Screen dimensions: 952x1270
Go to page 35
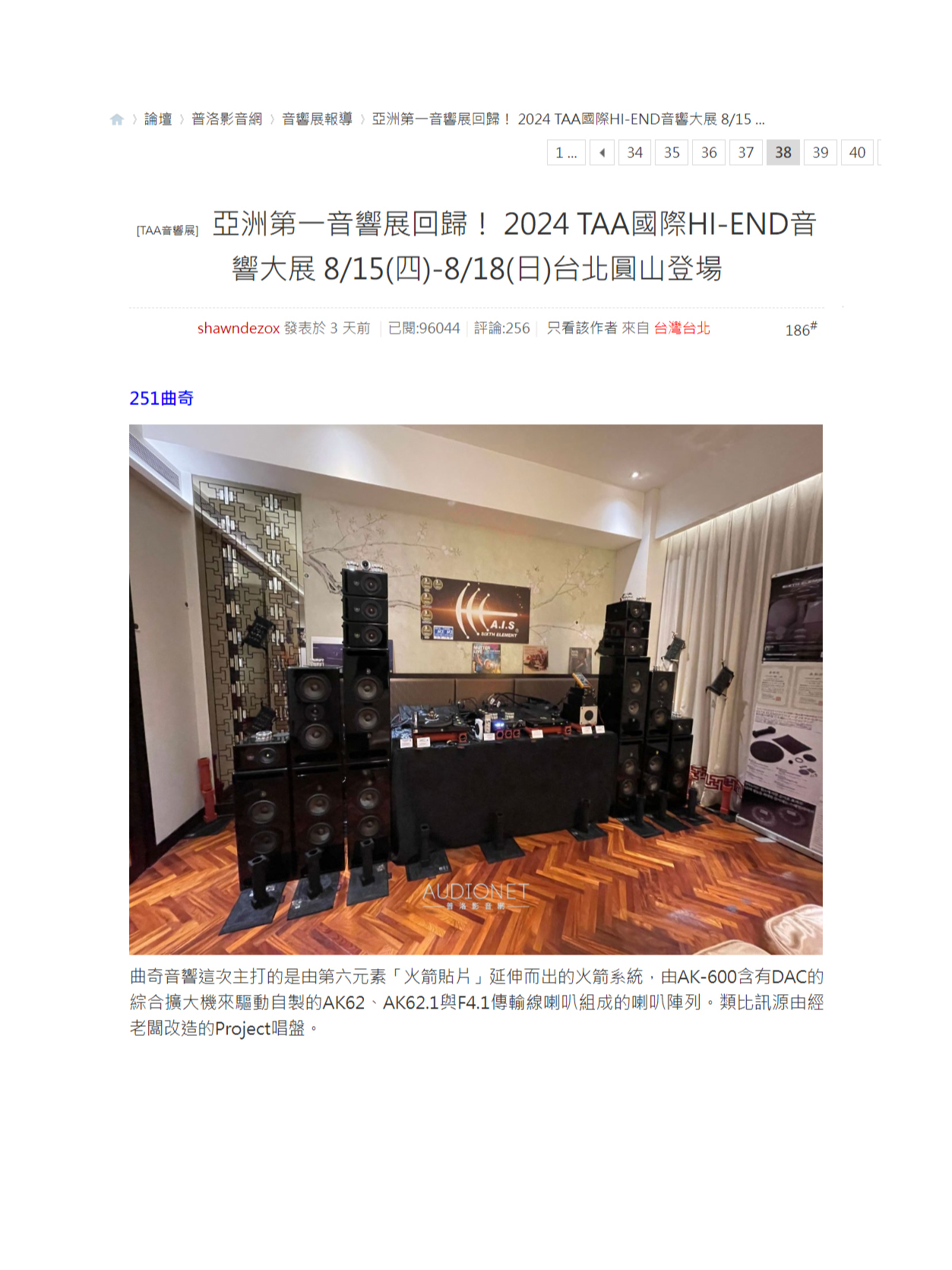coord(672,153)
